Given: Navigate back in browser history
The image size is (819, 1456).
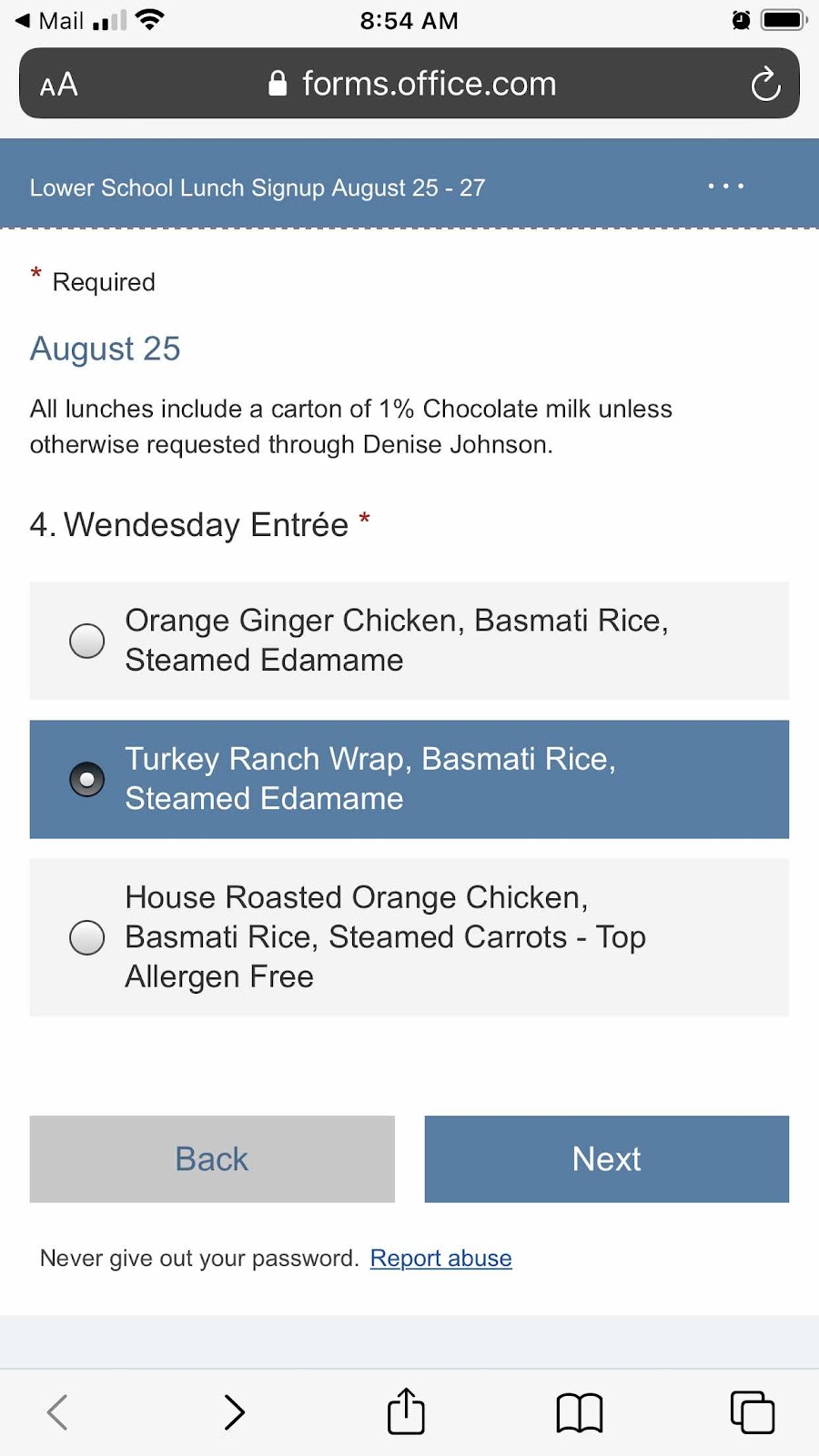Looking at the screenshot, I should coord(57,1412).
